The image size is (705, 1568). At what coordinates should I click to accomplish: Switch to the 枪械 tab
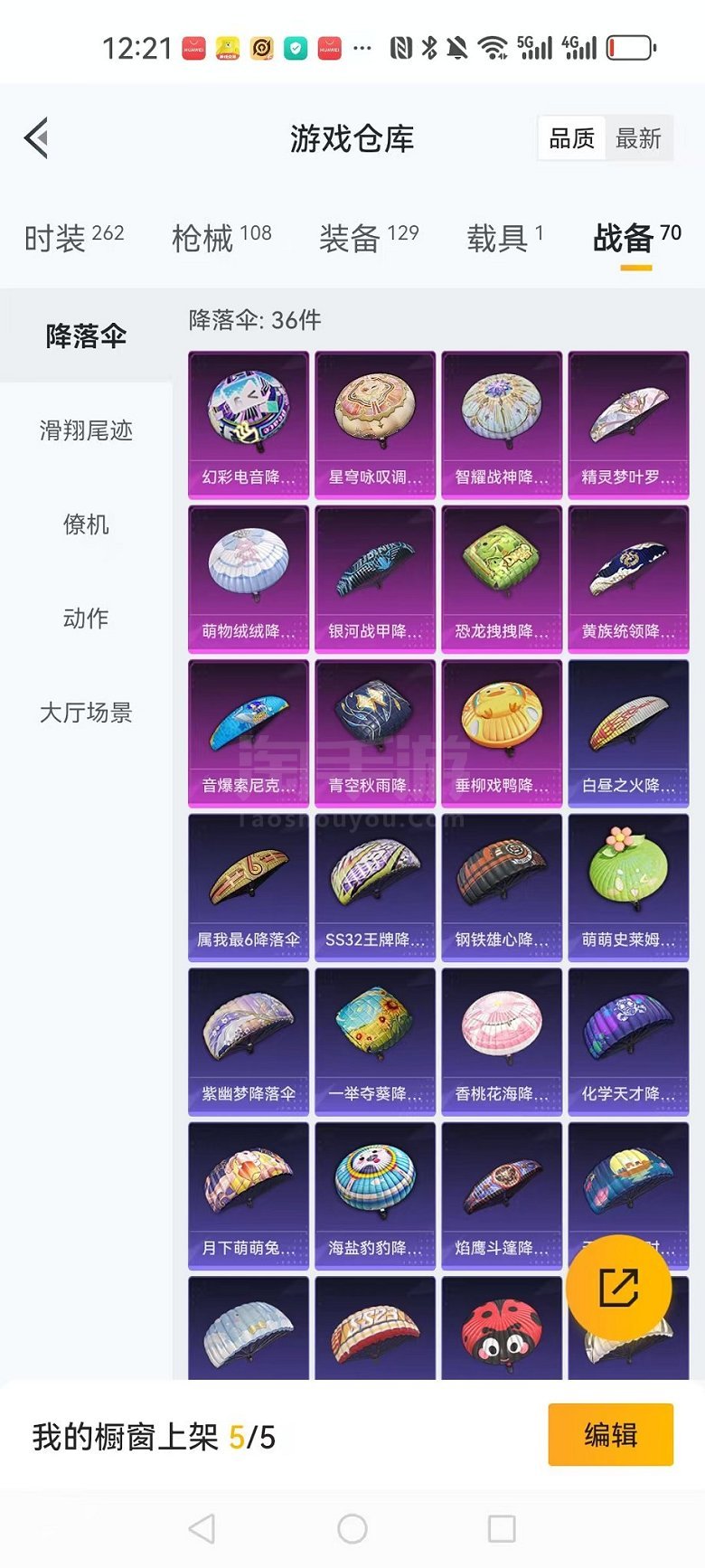(221, 238)
